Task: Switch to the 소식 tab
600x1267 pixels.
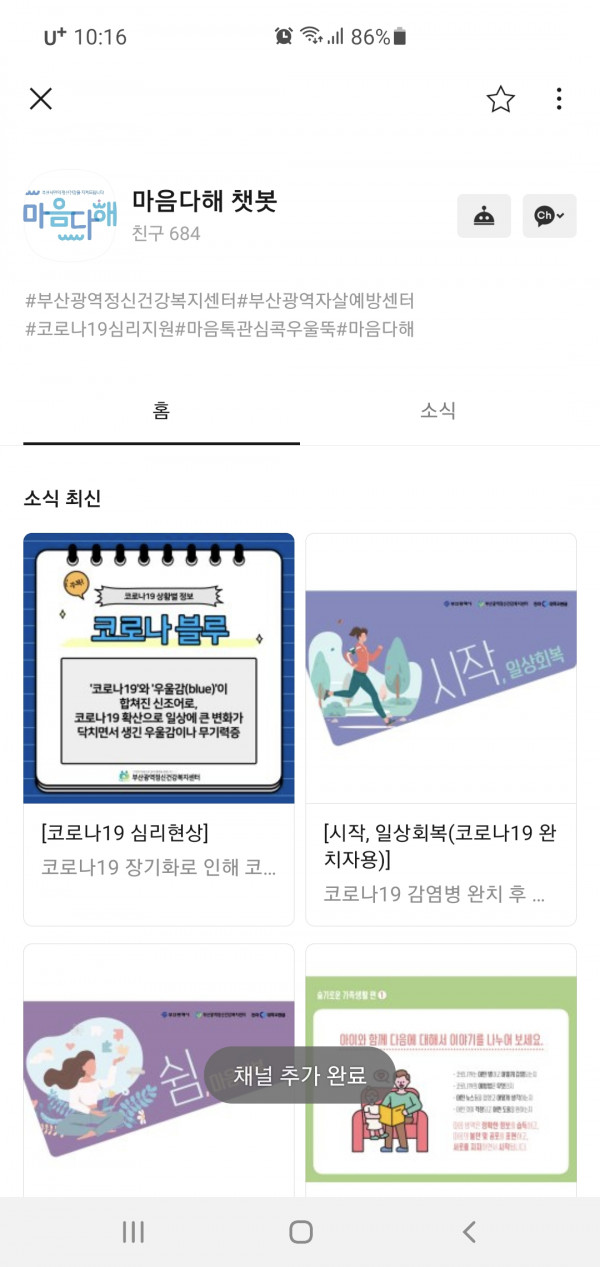Action: coord(438,411)
